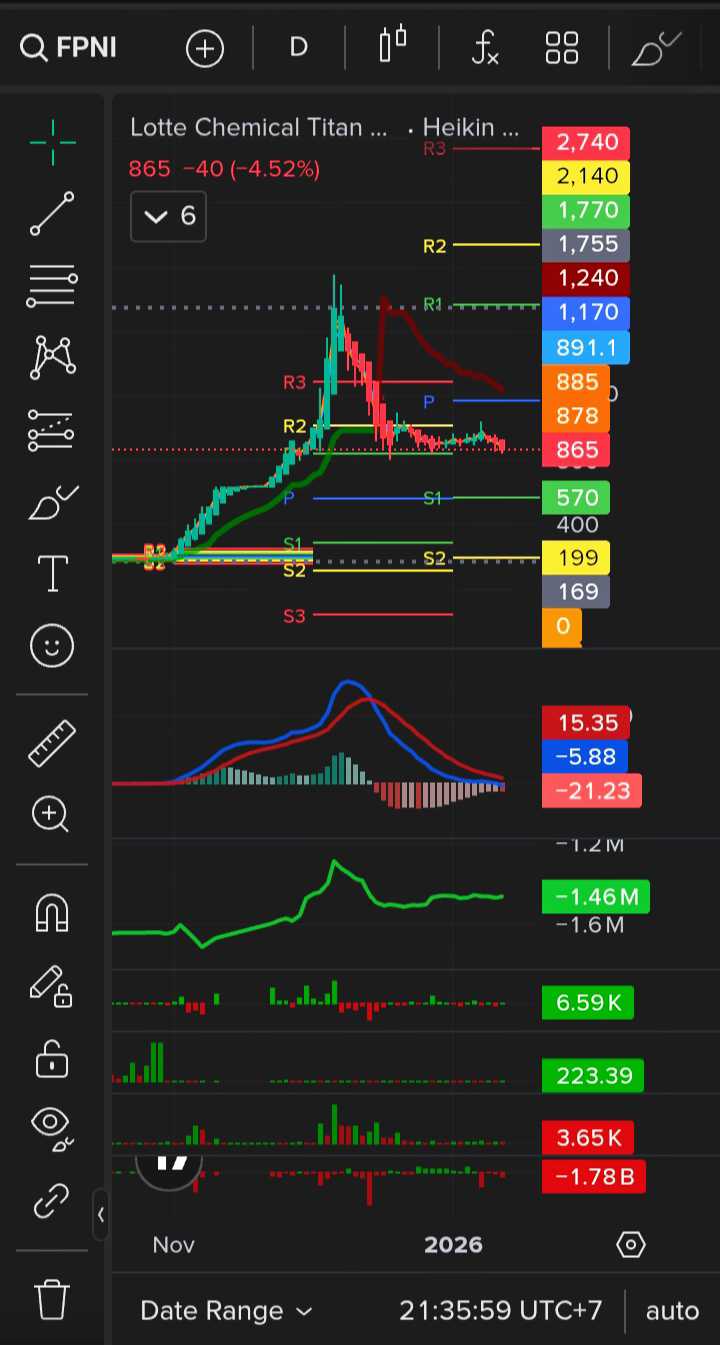The image size is (720, 1345).
Task: Hide all drawings with the eye icon
Action: (x=52, y=1125)
